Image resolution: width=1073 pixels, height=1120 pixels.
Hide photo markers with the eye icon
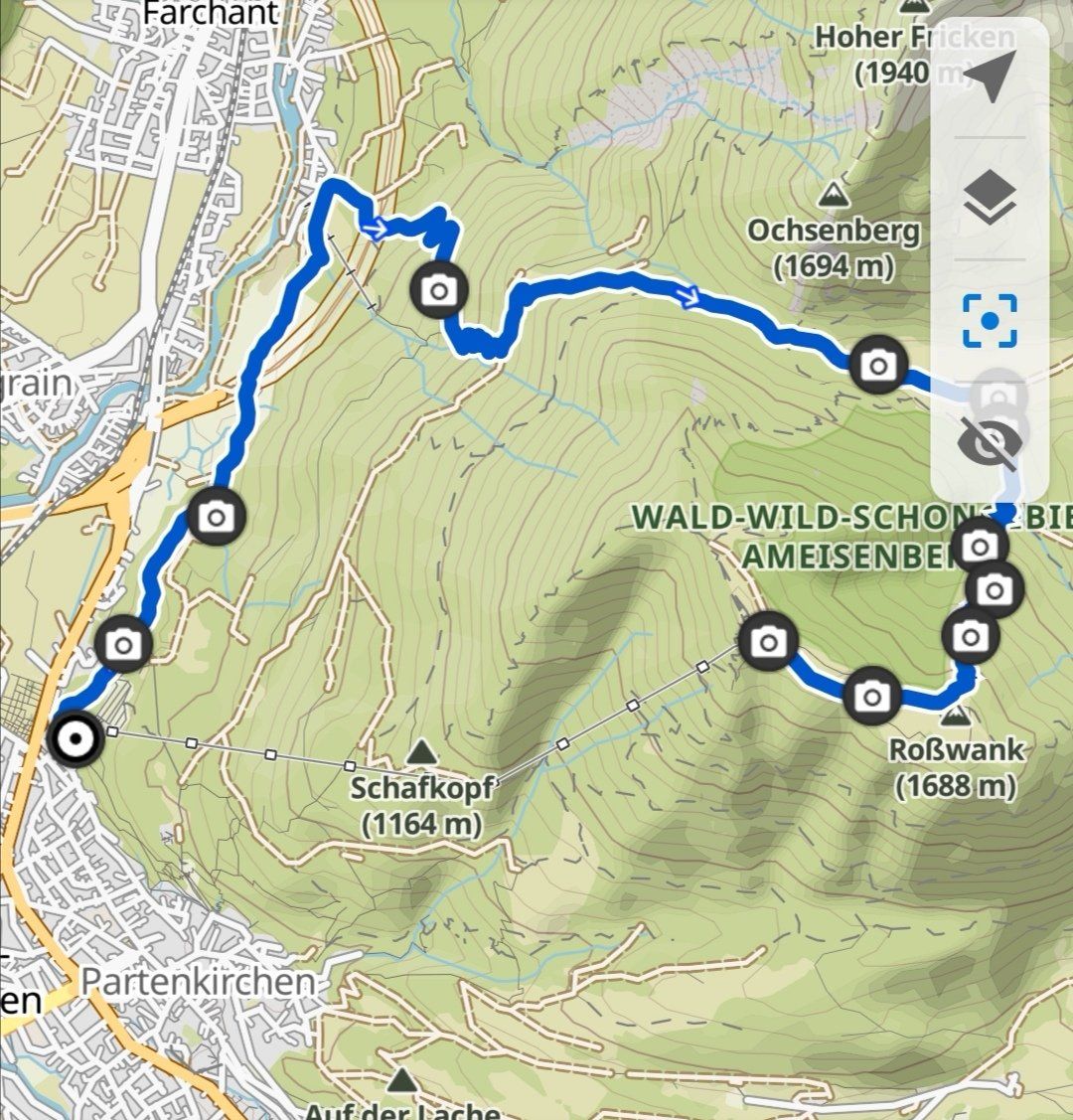pos(990,443)
